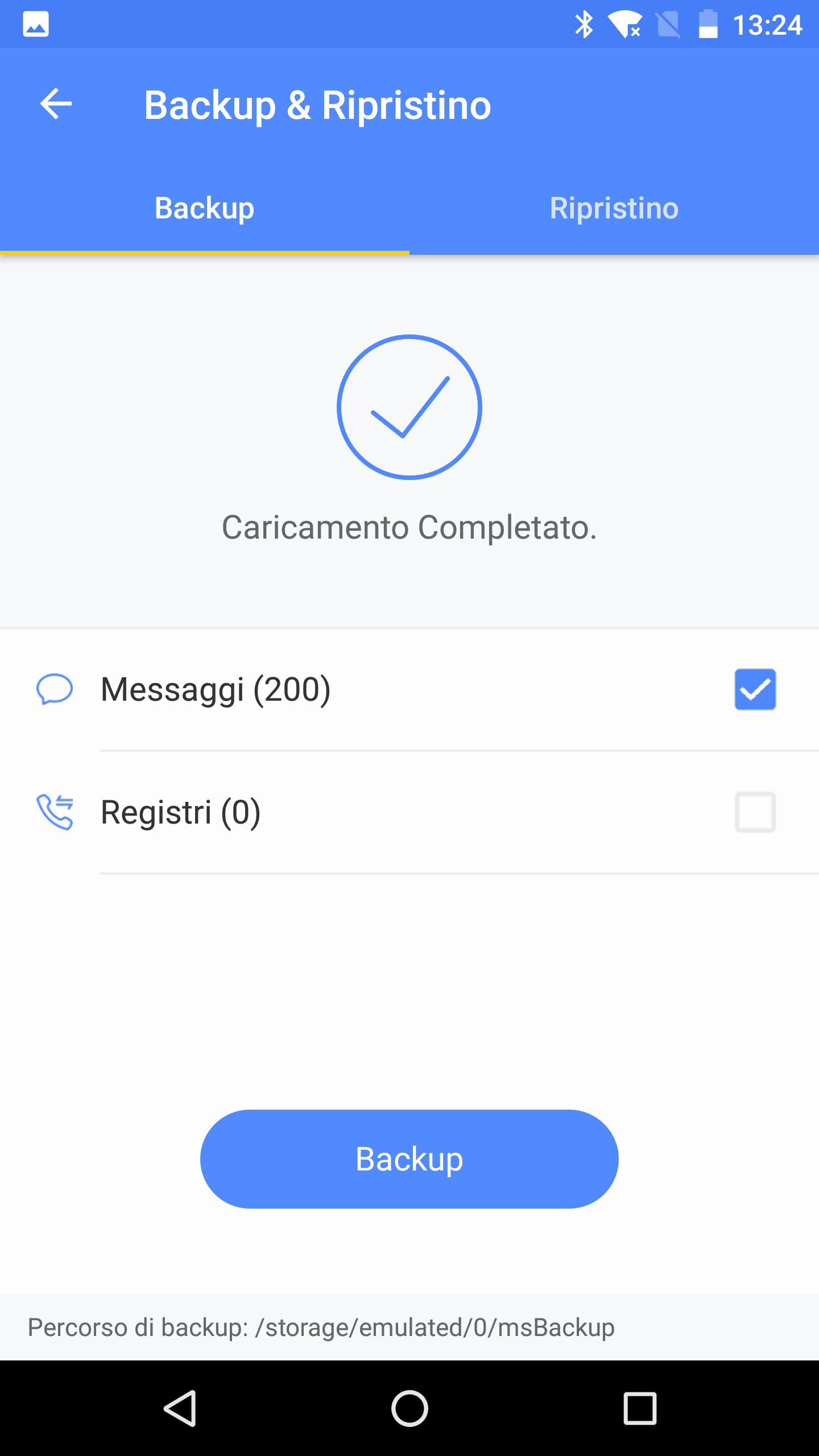This screenshot has height=1456, width=819.
Task: Check the Registri (0) checkbox
Action: click(x=755, y=812)
